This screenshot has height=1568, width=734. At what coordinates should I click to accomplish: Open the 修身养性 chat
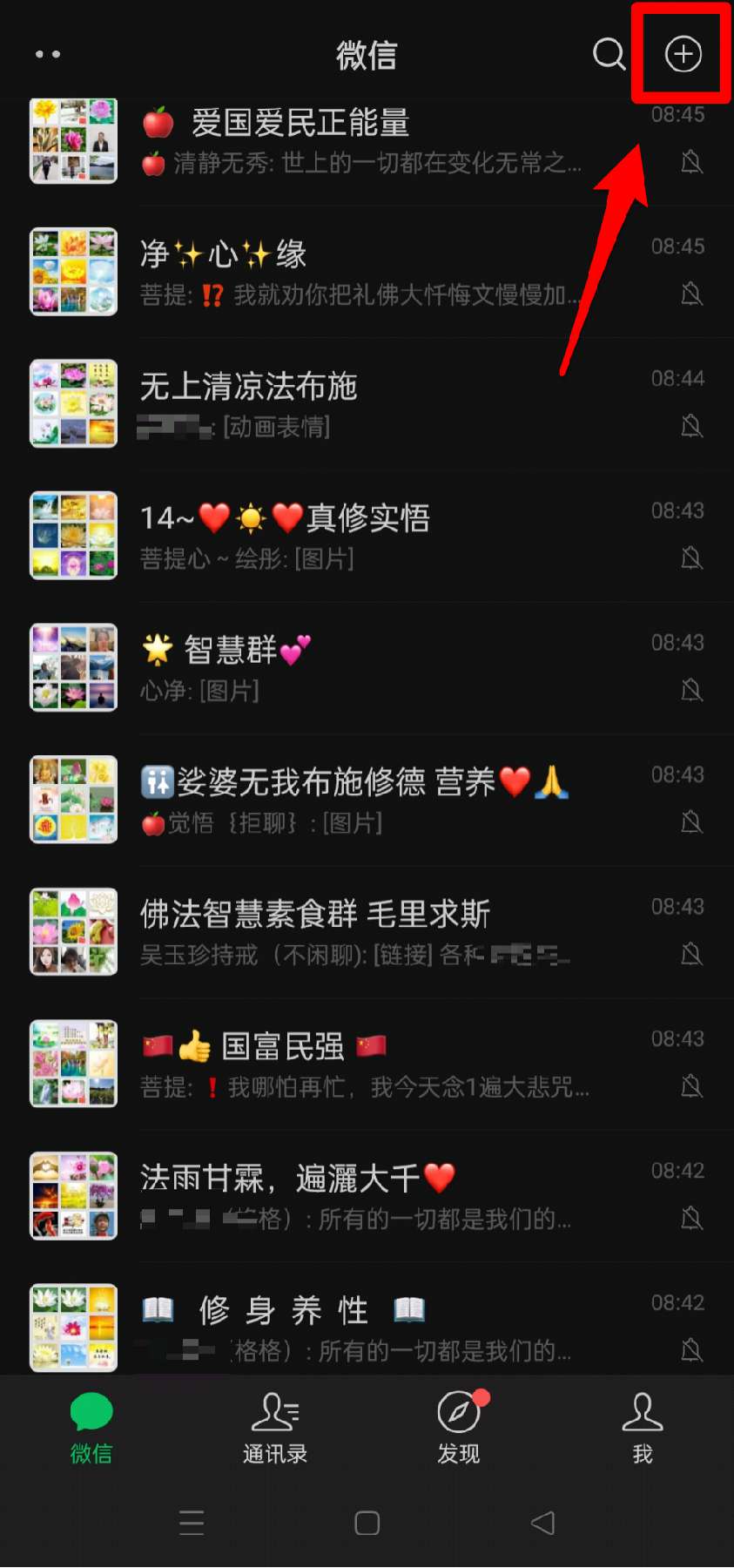[366, 1328]
